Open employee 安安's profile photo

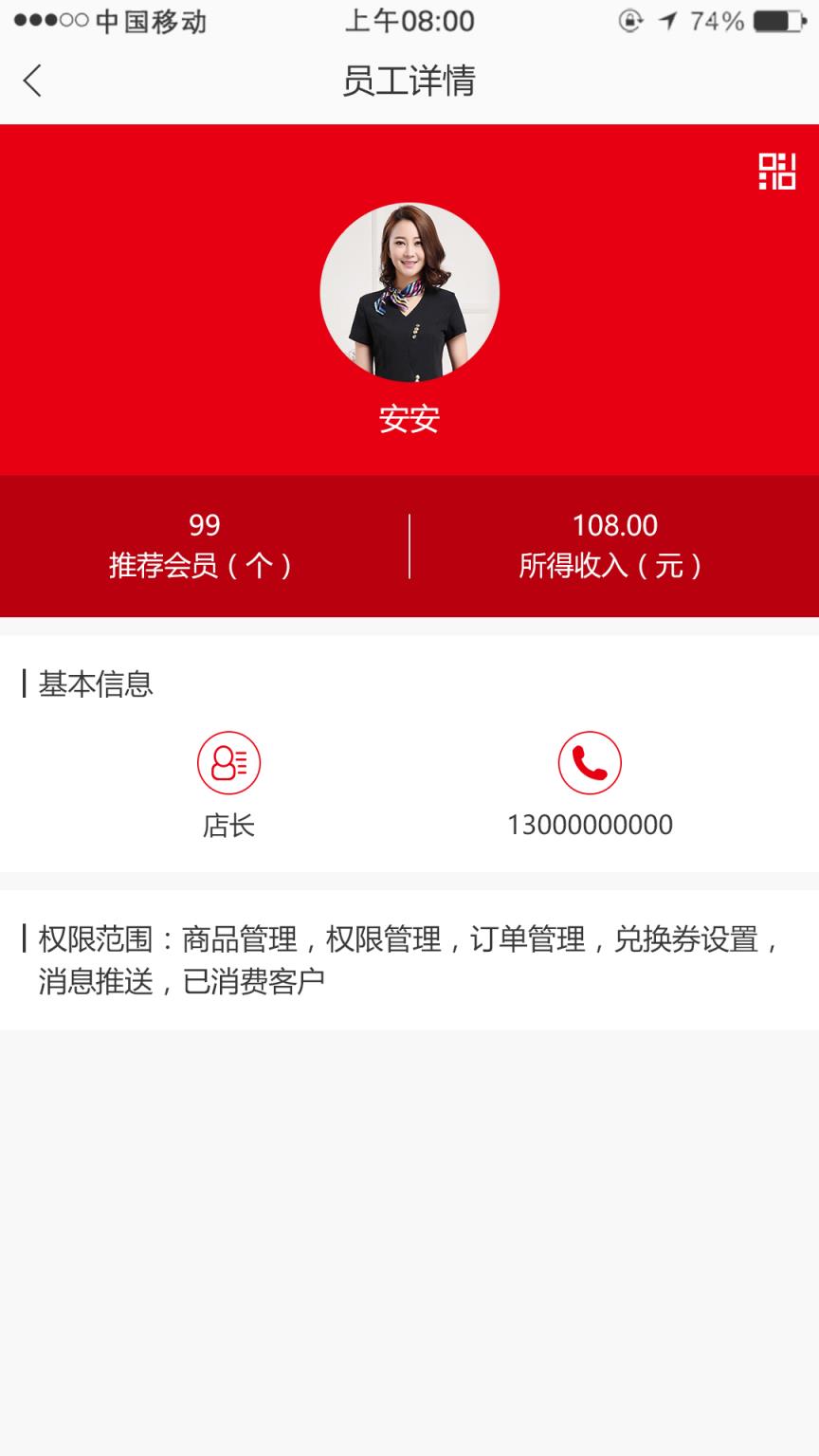[408, 292]
